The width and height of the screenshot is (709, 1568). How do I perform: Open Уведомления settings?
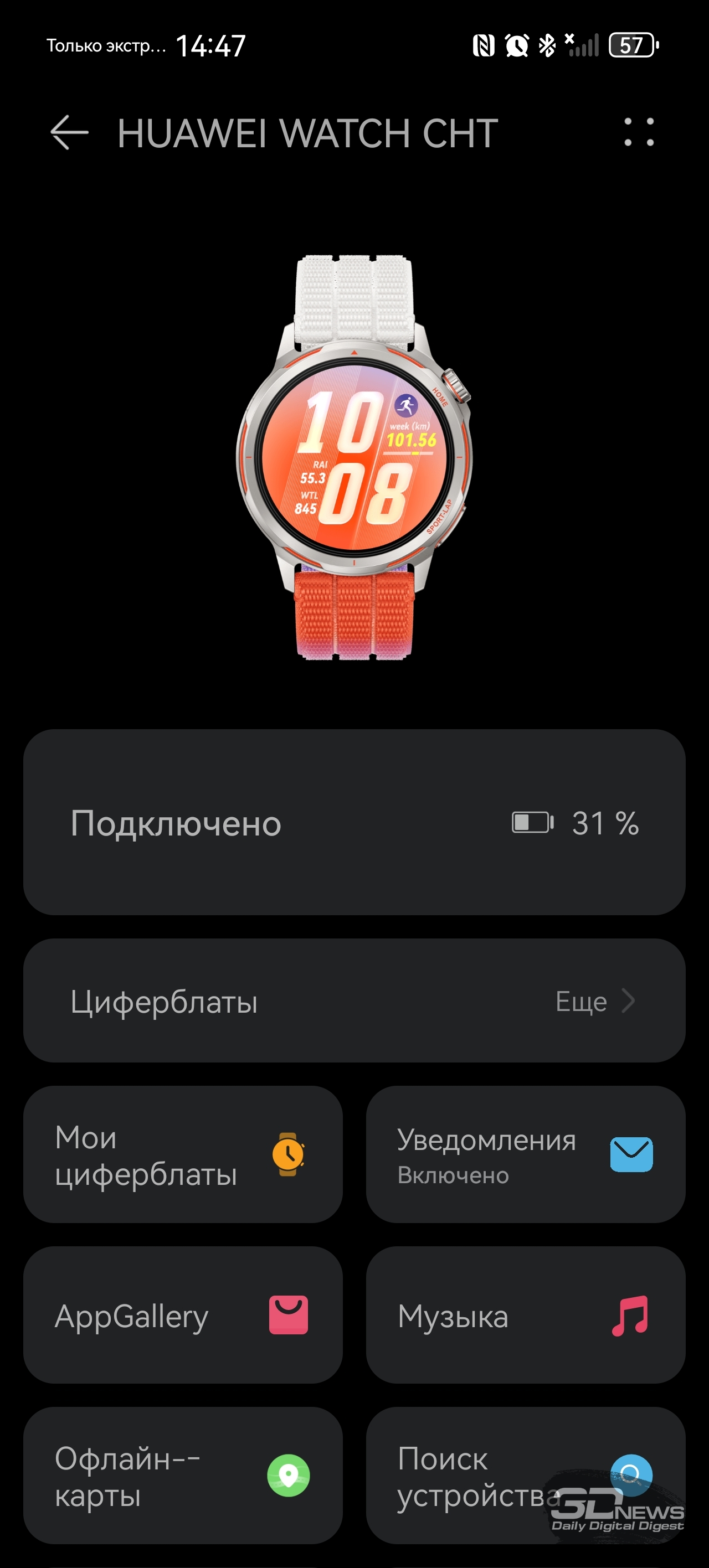[x=525, y=1155]
